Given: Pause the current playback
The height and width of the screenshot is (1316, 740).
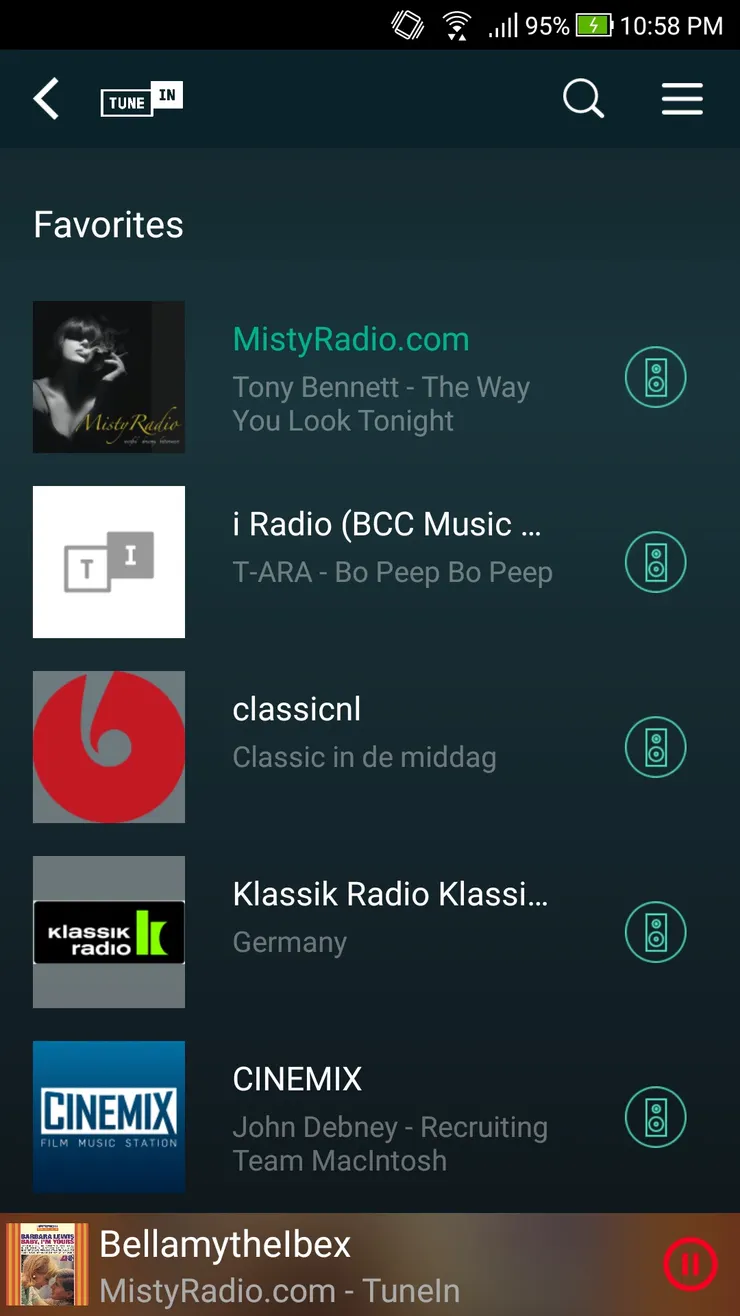Looking at the screenshot, I should pyautogui.click(x=690, y=1265).
